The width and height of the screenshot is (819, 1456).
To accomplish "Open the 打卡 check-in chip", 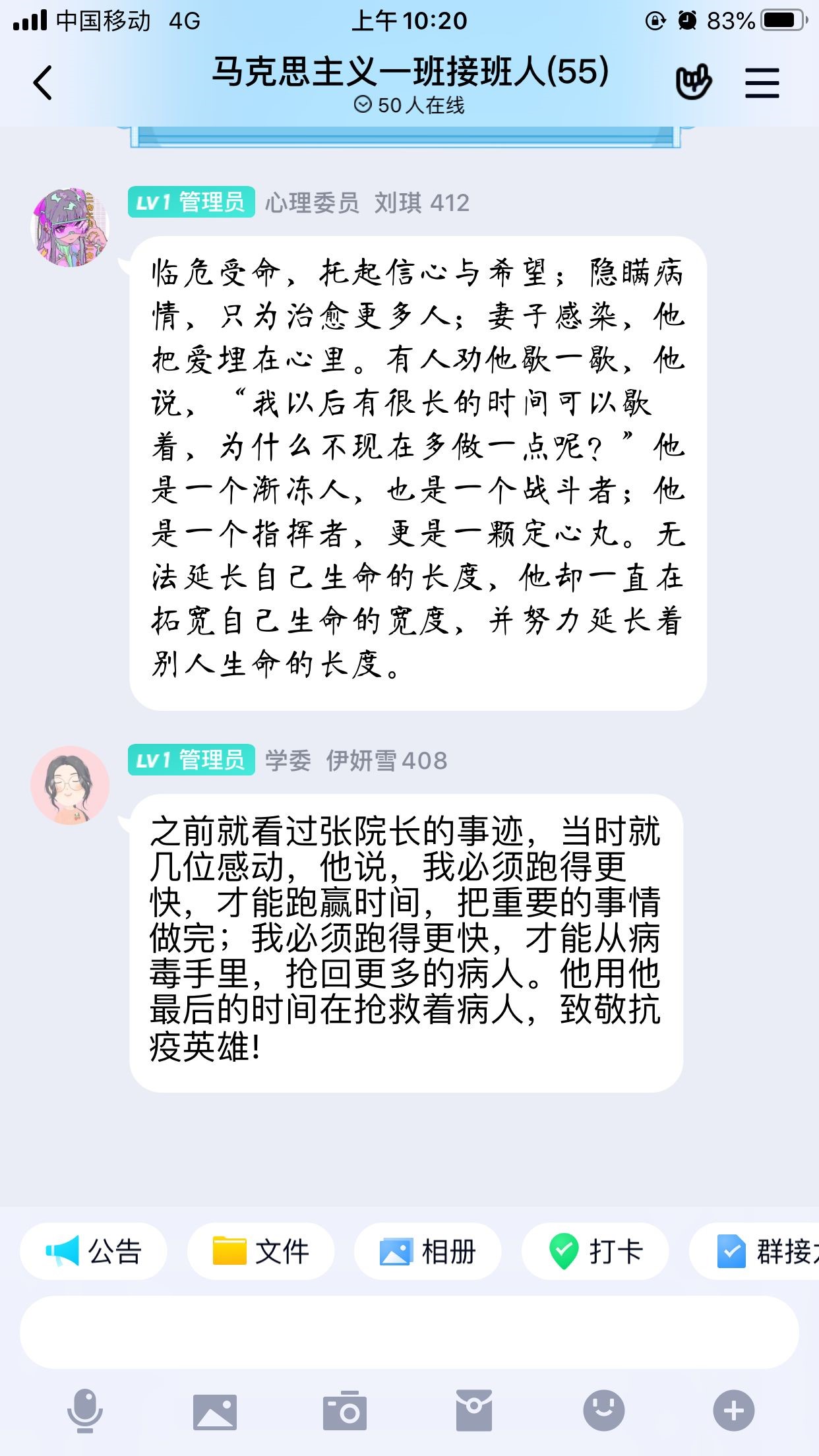I will pos(595,1251).
